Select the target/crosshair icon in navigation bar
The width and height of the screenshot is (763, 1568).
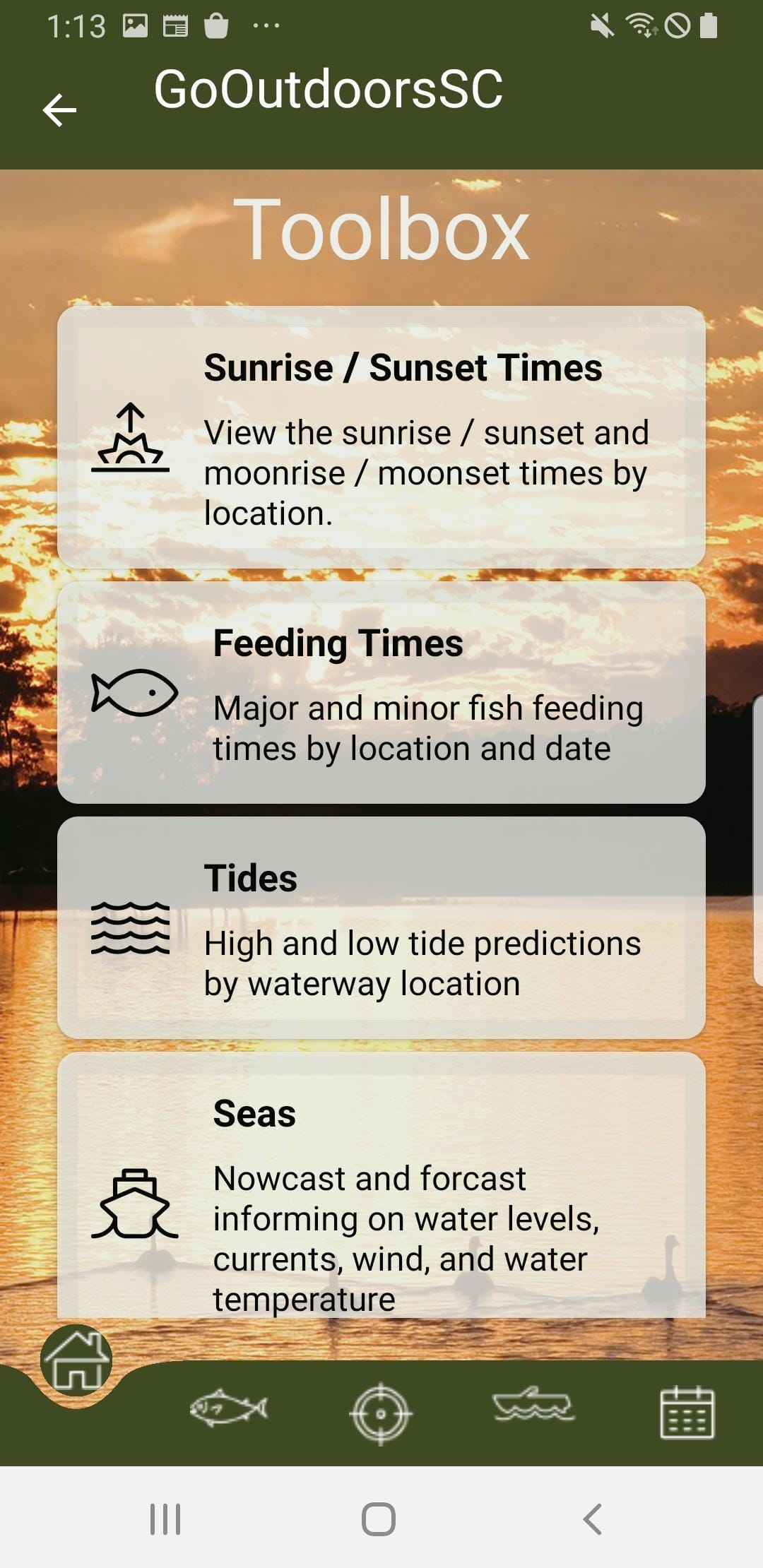[x=381, y=1413]
